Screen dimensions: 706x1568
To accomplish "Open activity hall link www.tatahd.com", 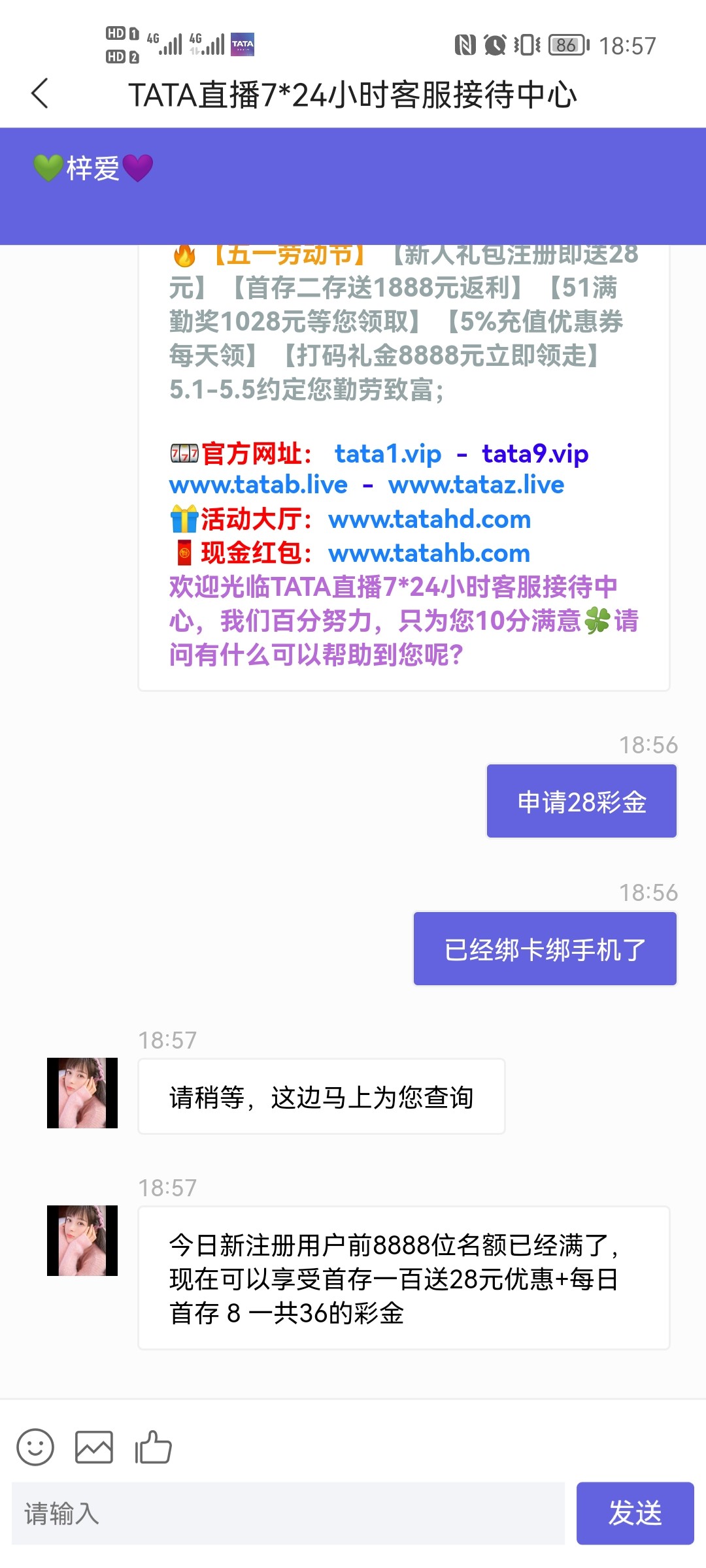I will 430,519.
